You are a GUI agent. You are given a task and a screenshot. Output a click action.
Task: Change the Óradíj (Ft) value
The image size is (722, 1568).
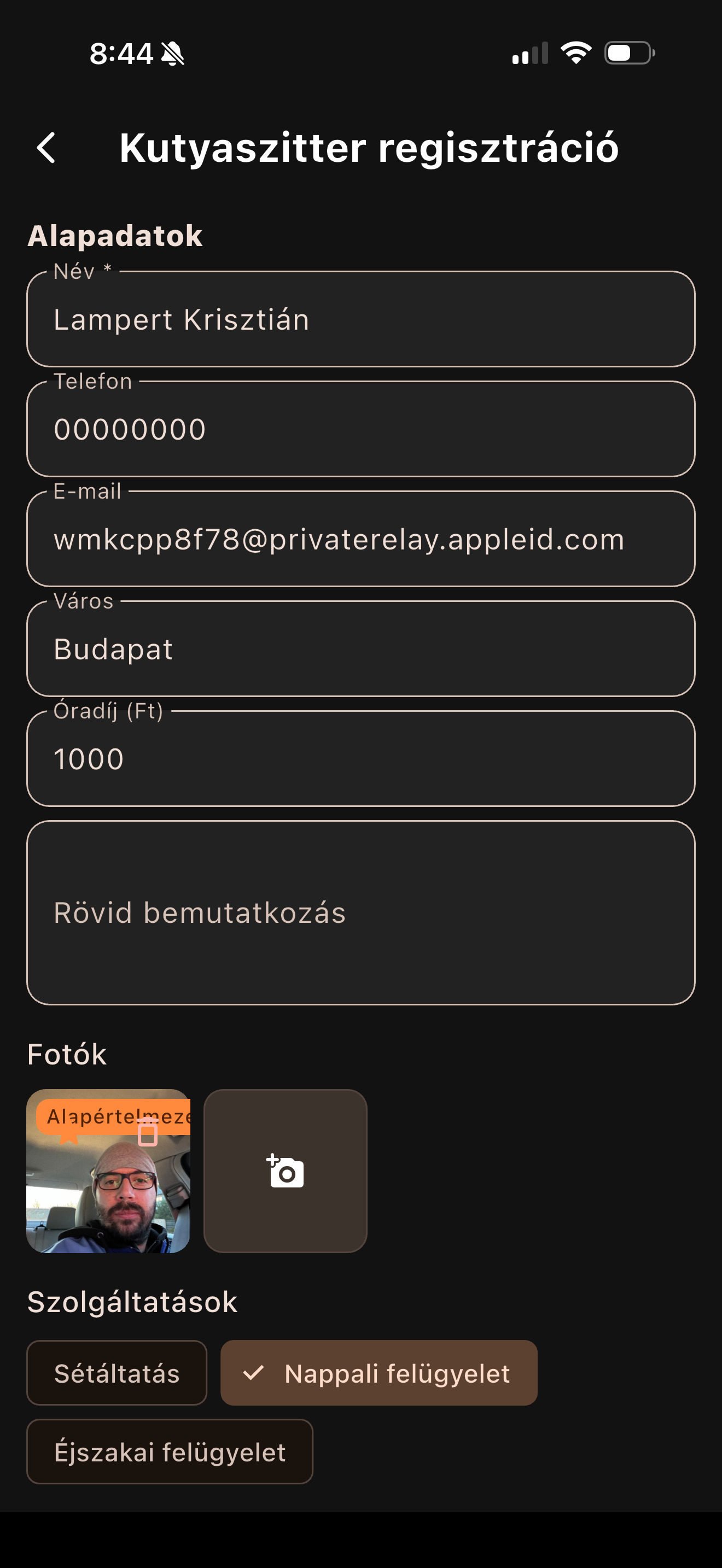coord(360,759)
